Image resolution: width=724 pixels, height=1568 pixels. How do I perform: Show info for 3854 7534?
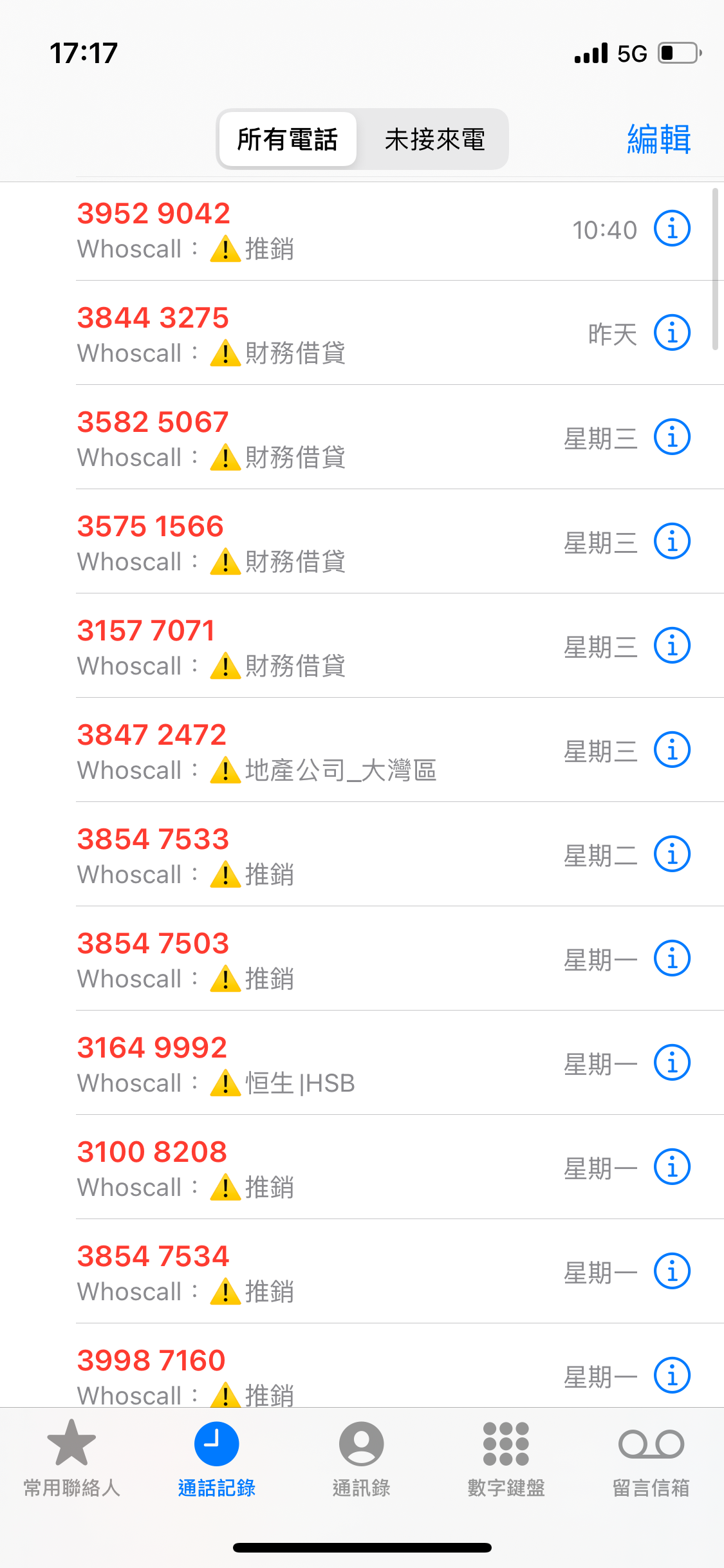[x=672, y=1271]
